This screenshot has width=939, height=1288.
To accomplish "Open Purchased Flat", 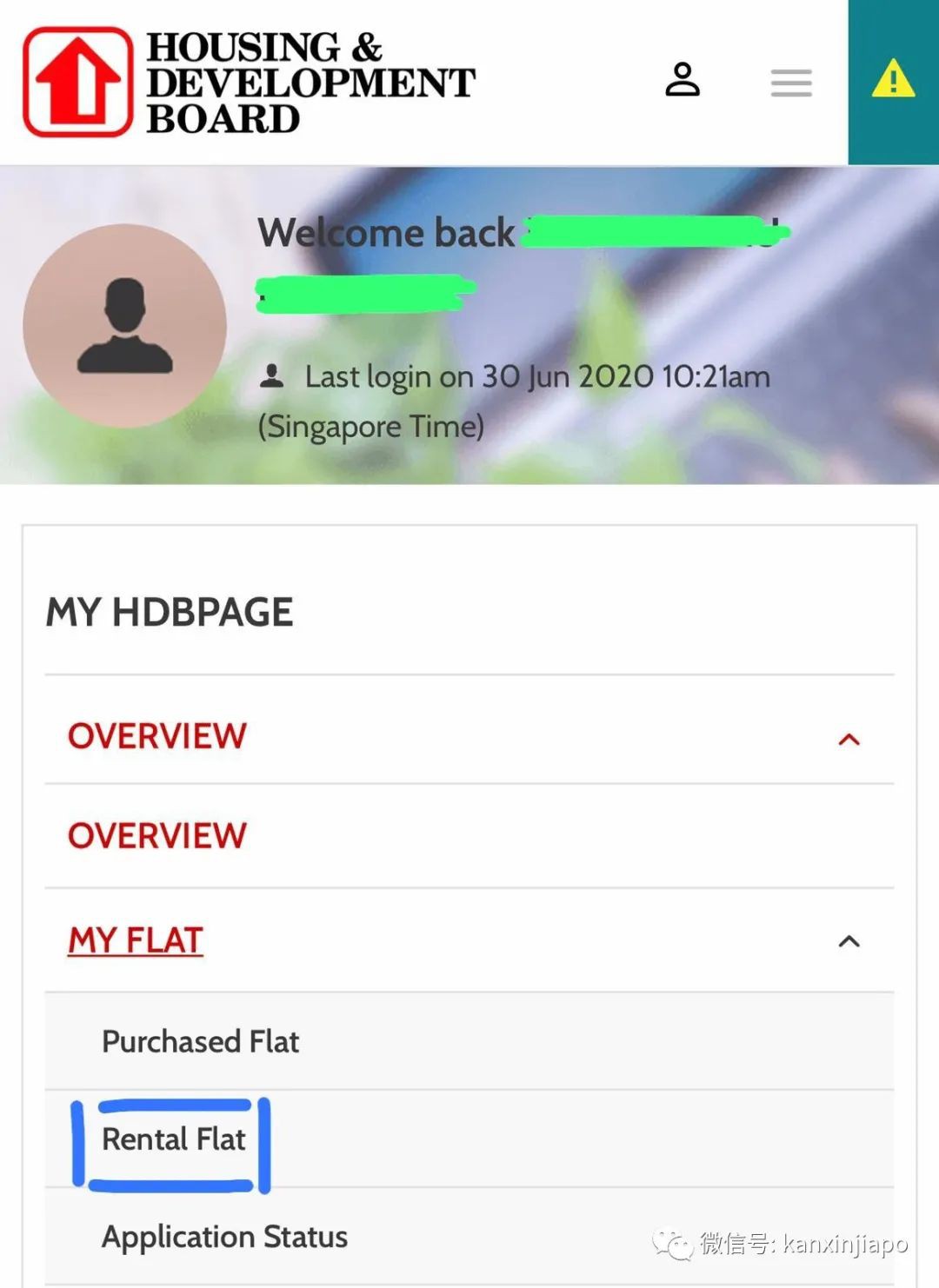I will (200, 1041).
